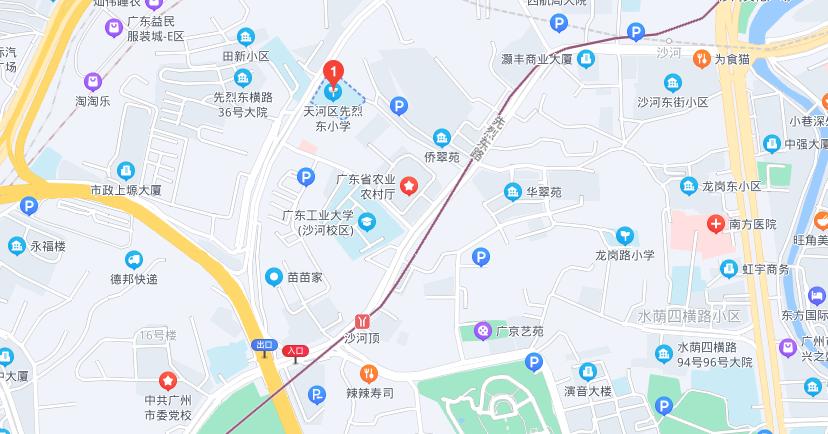
Task: Tap the 华翠苑 residential marker
Action: coord(512,191)
